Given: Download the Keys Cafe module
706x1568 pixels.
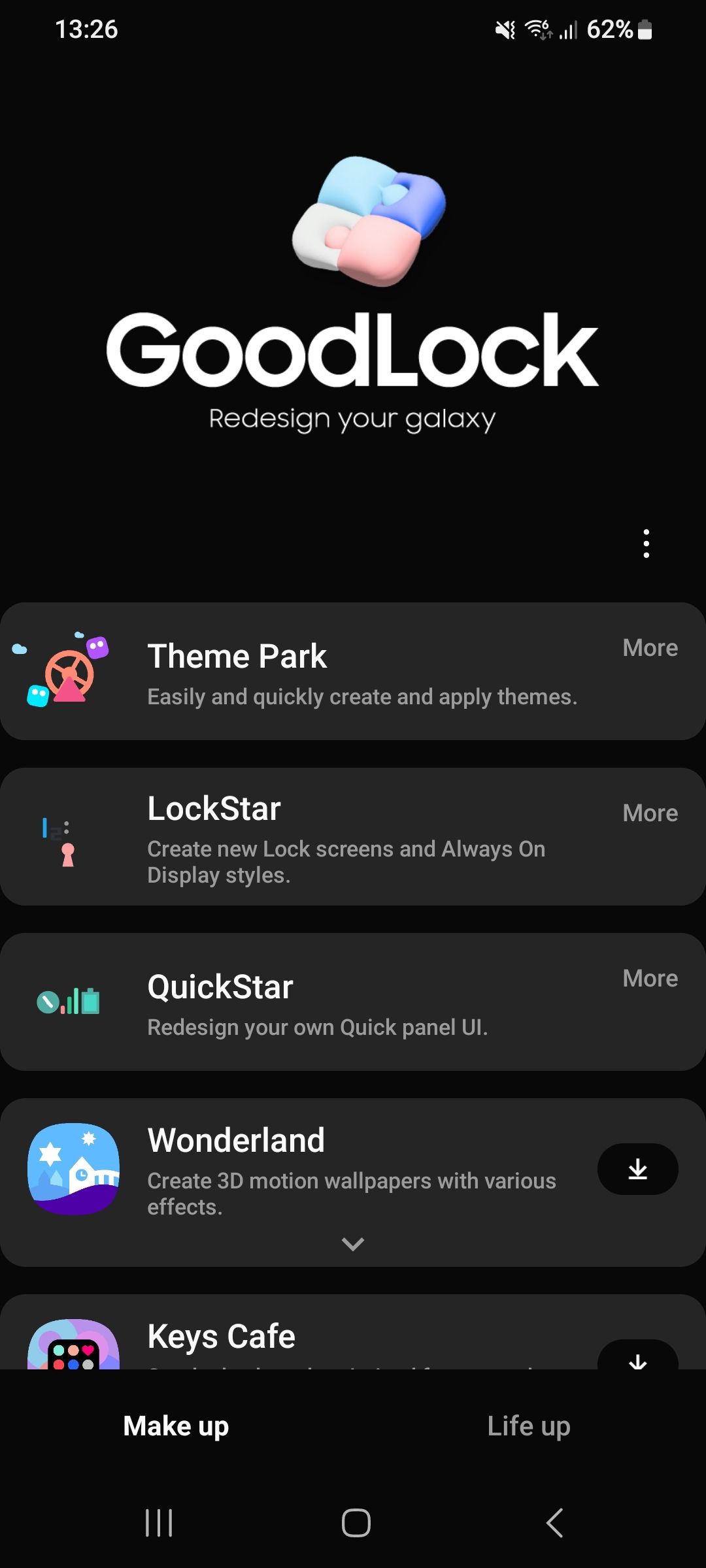Looking at the screenshot, I should (637, 1362).
